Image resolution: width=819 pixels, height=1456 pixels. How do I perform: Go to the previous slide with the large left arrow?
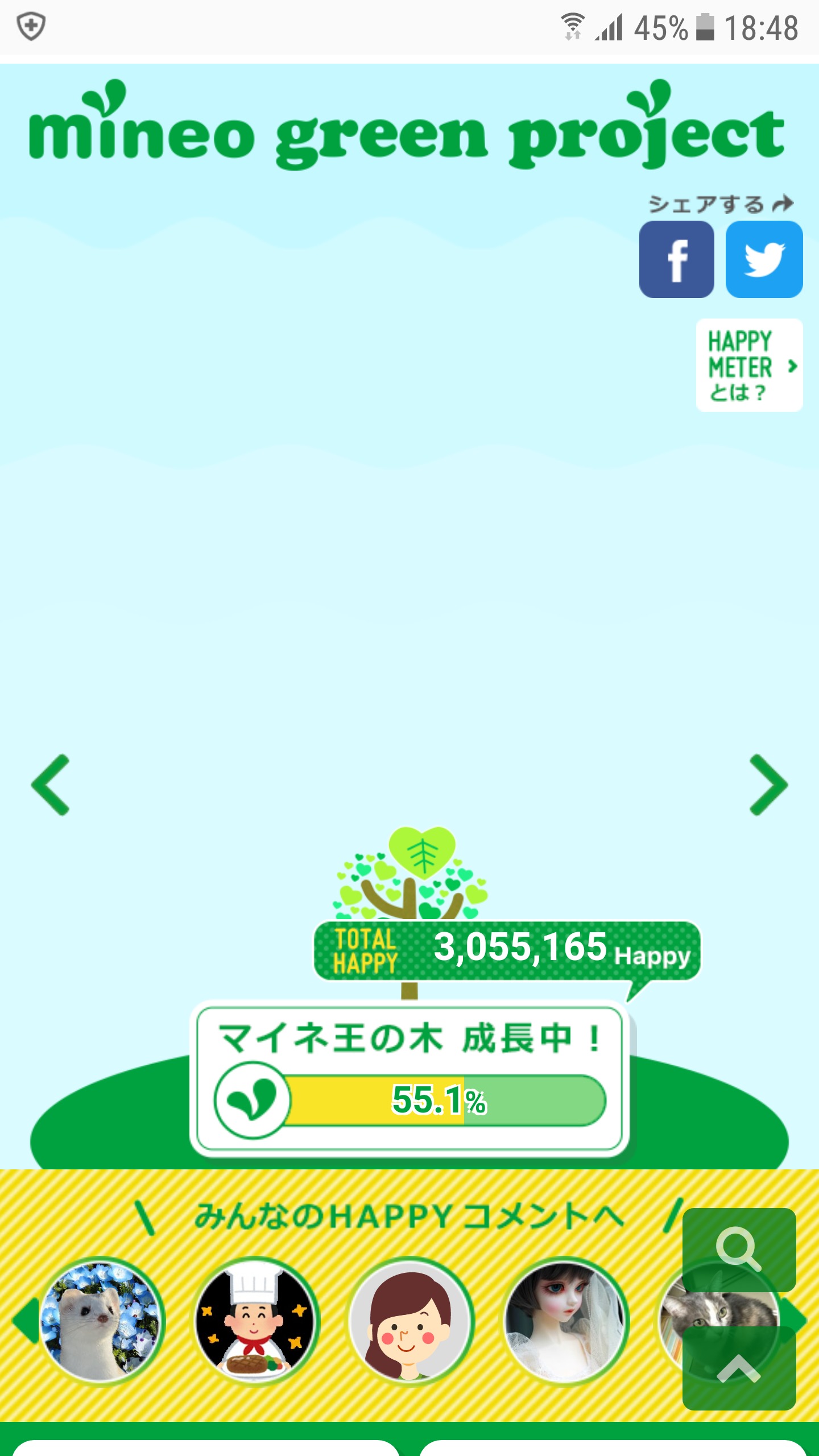51,785
